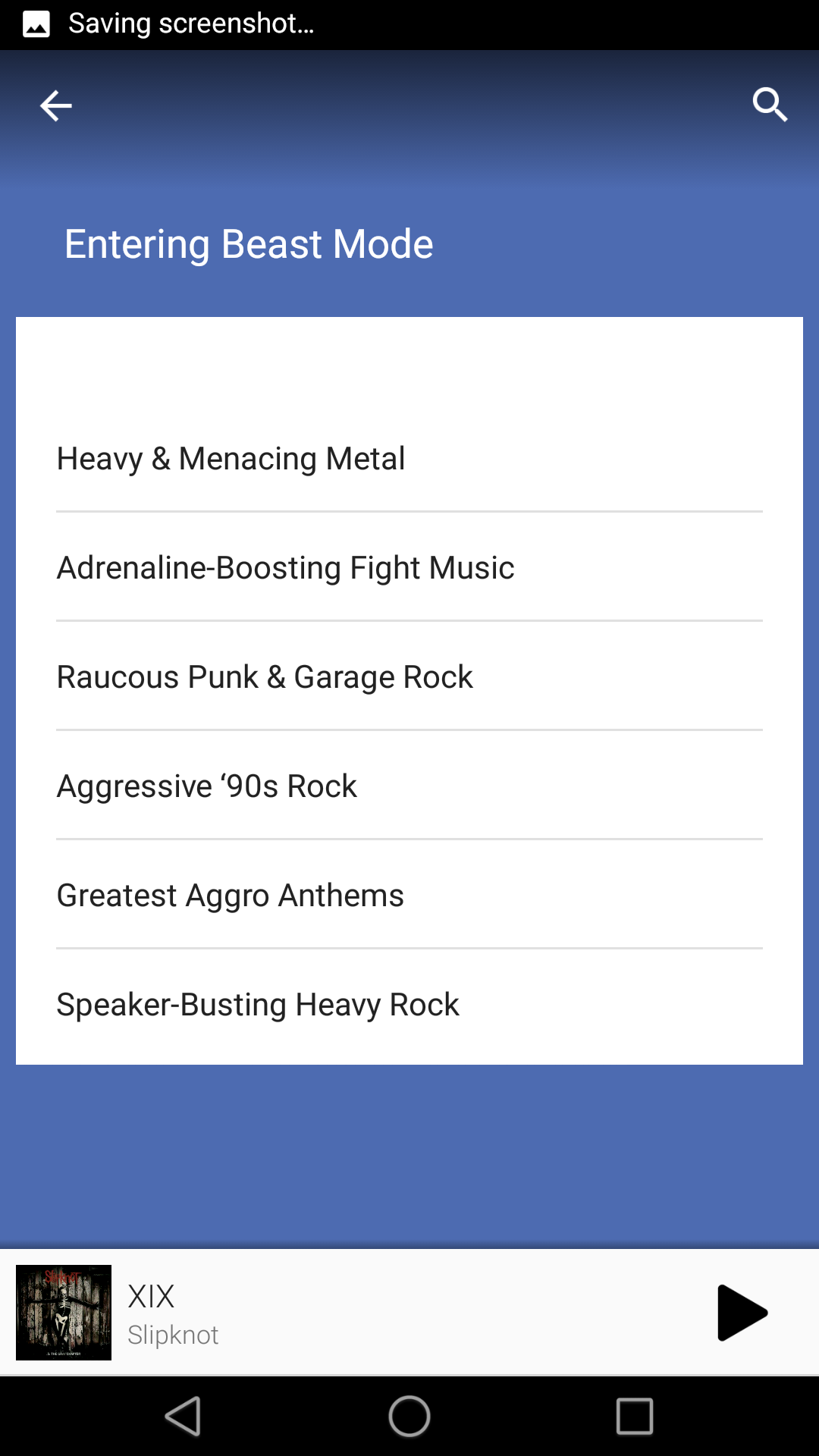Open Greatest Aggro Anthems
The width and height of the screenshot is (819, 1456).
click(409, 895)
